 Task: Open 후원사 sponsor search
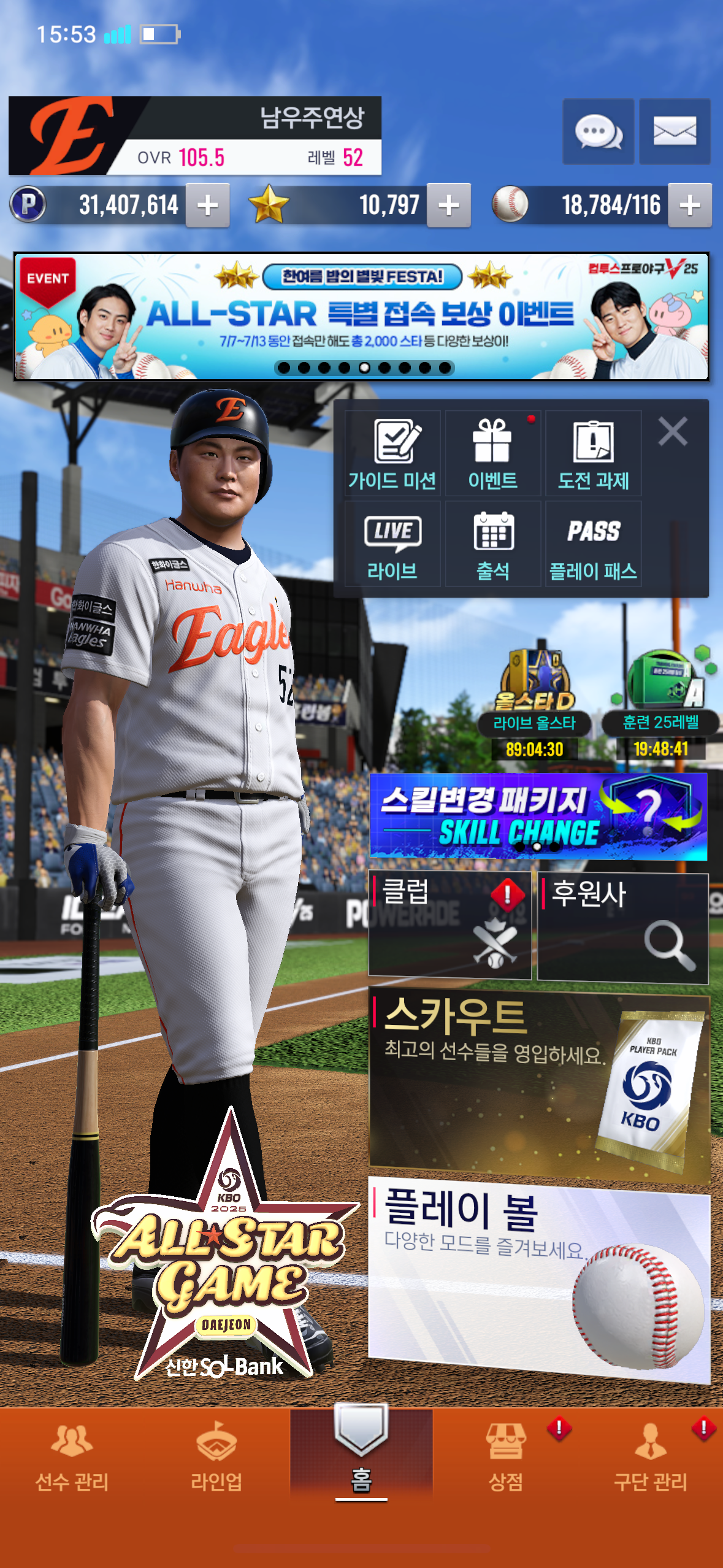[x=622, y=928]
